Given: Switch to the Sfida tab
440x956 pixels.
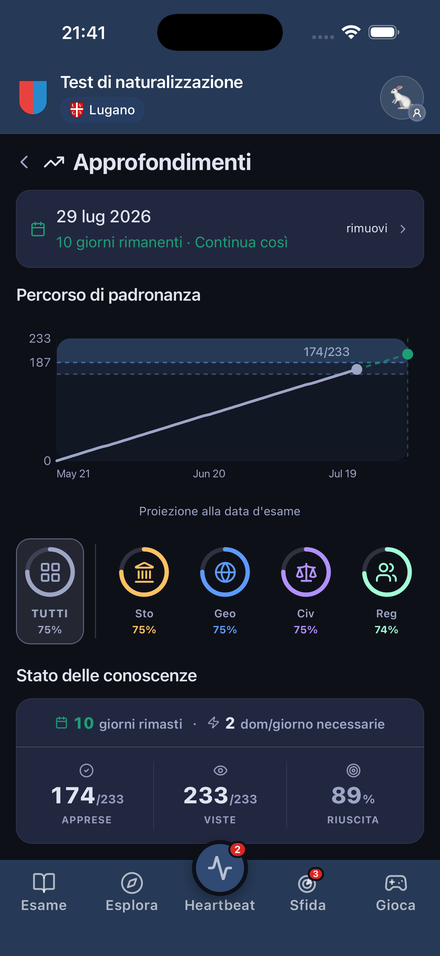Looking at the screenshot, I should pos(308,892).
